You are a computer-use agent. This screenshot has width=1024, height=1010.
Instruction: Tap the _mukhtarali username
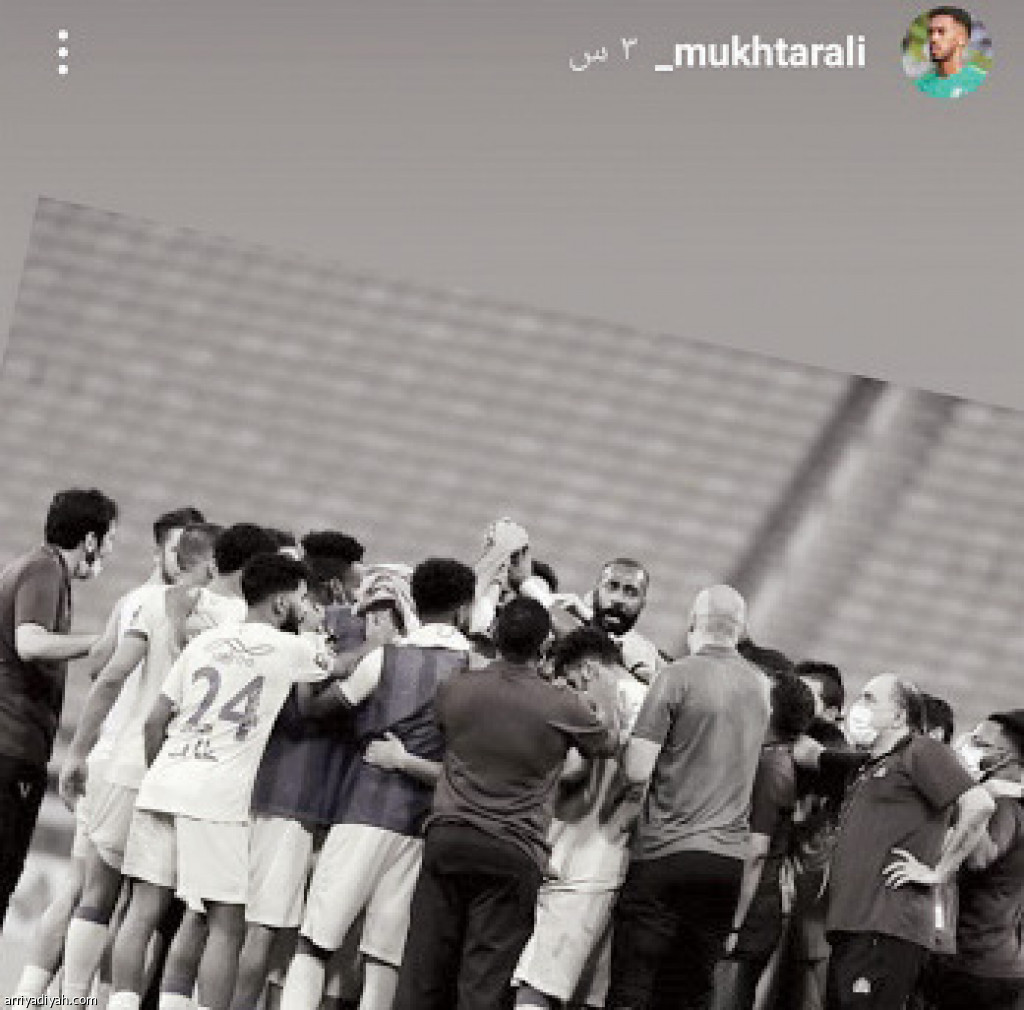(760, 53)
